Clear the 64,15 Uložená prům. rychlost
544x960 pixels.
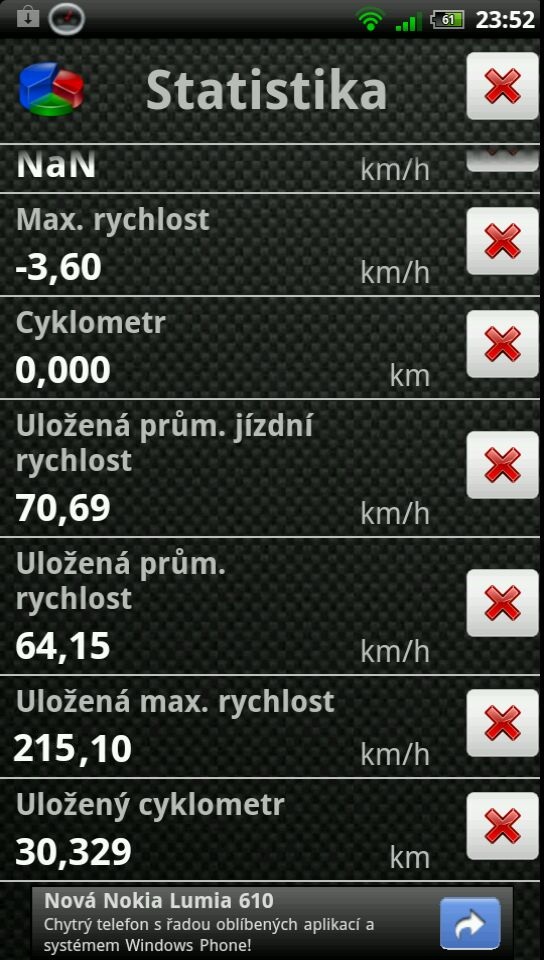tap(502, 603)
